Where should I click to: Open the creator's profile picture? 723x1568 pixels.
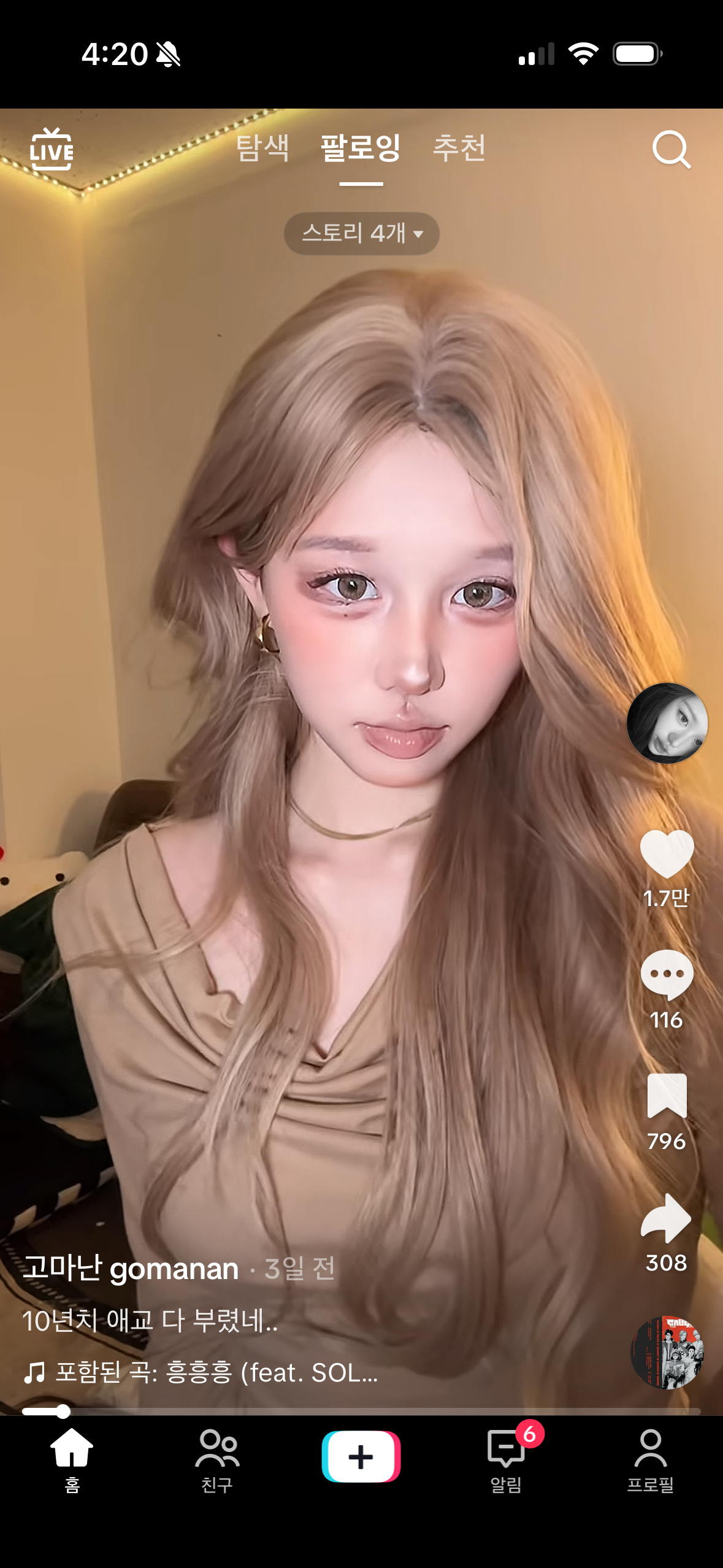667,723
